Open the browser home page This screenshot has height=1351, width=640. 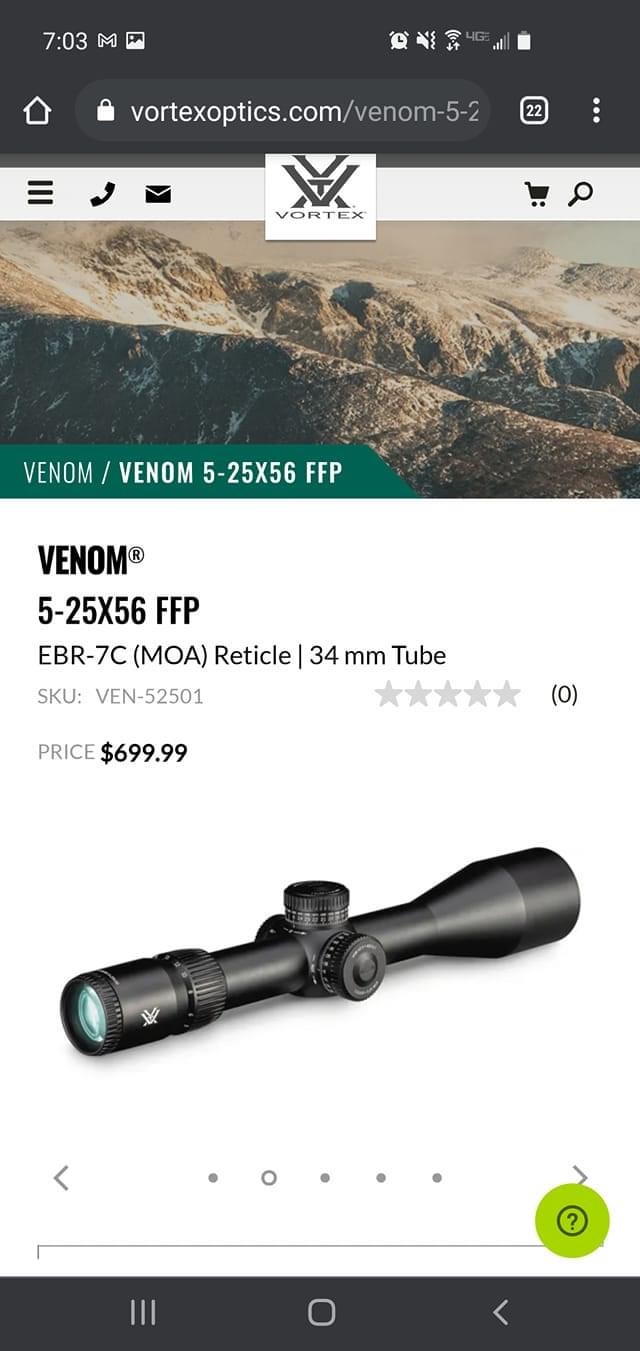point(37,111)
